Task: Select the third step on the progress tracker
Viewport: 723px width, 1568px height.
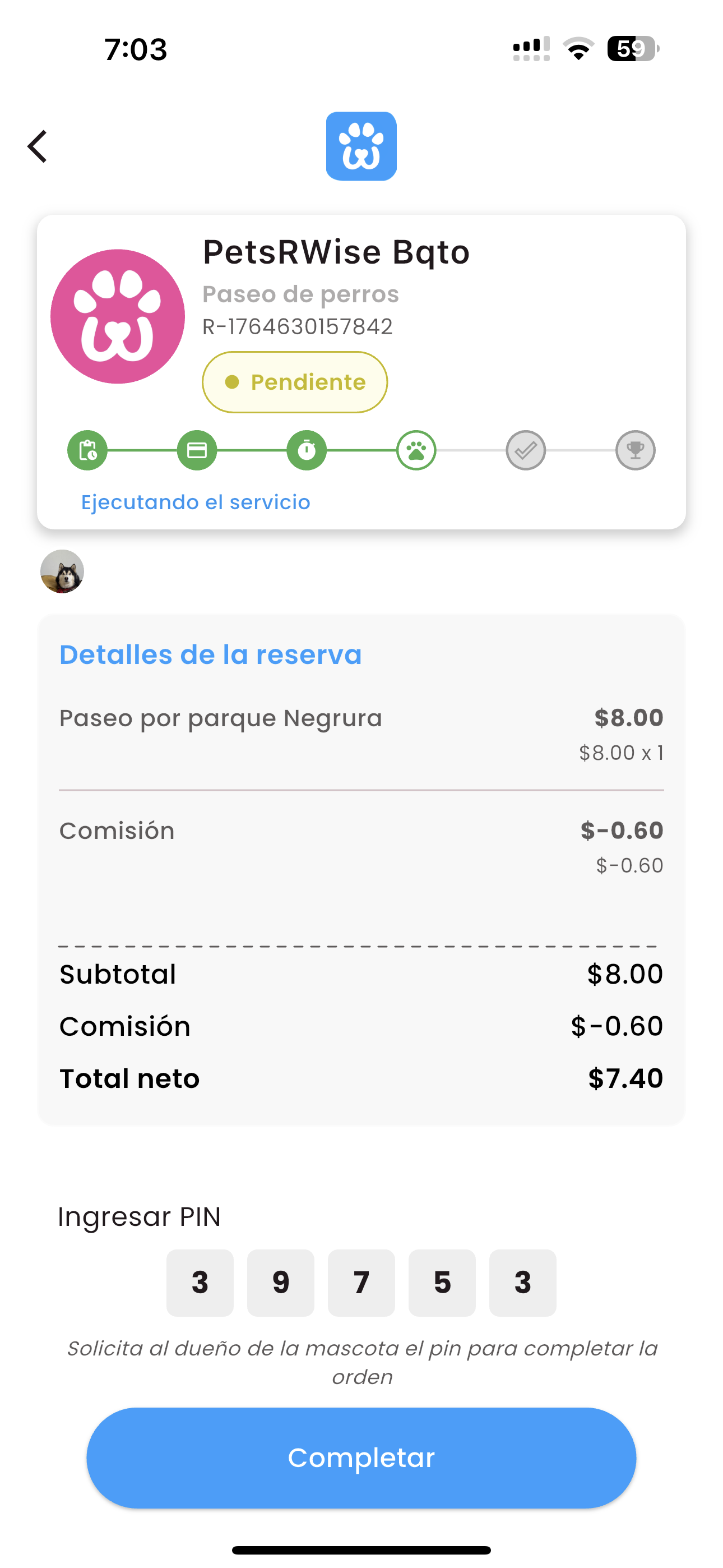Action: 306,450
